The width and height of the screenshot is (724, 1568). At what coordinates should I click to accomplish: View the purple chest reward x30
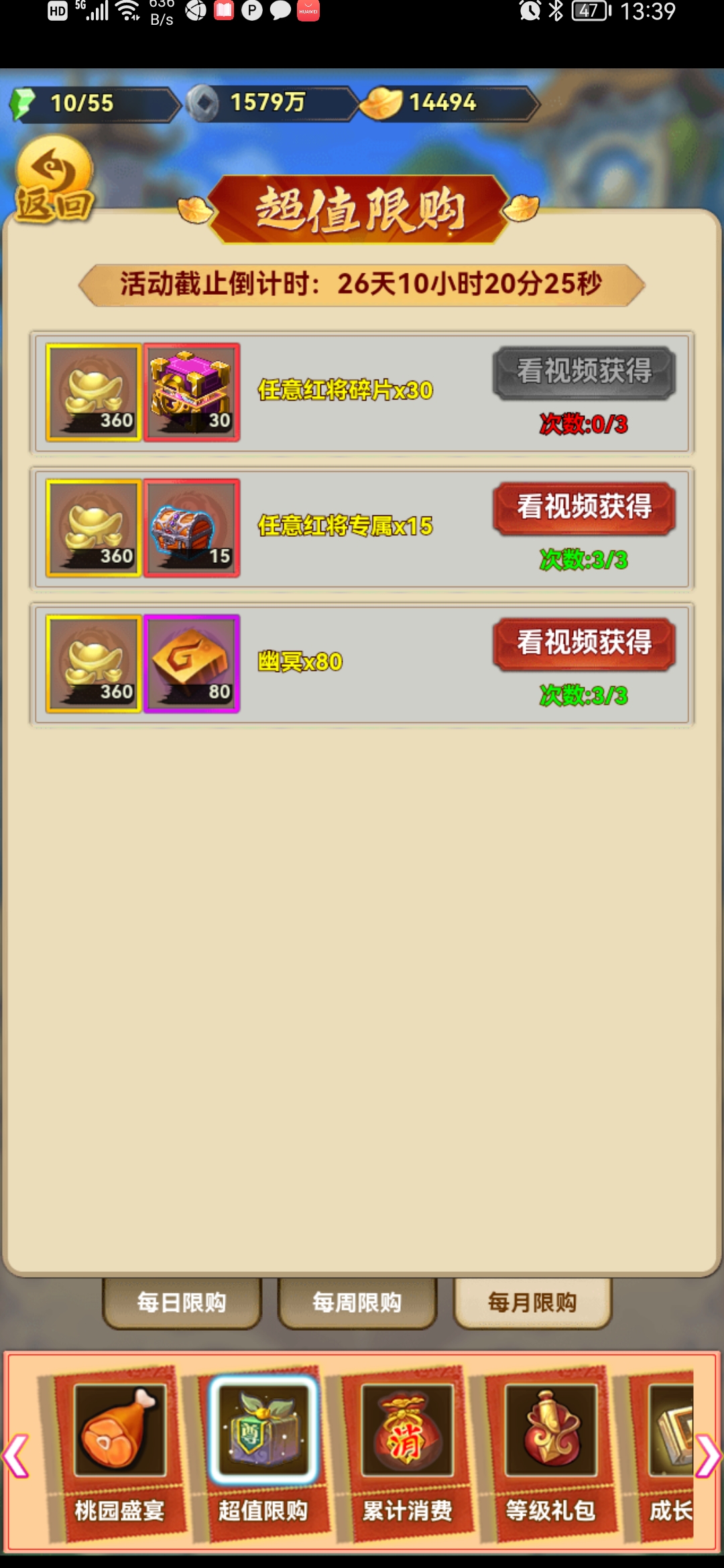192,392
